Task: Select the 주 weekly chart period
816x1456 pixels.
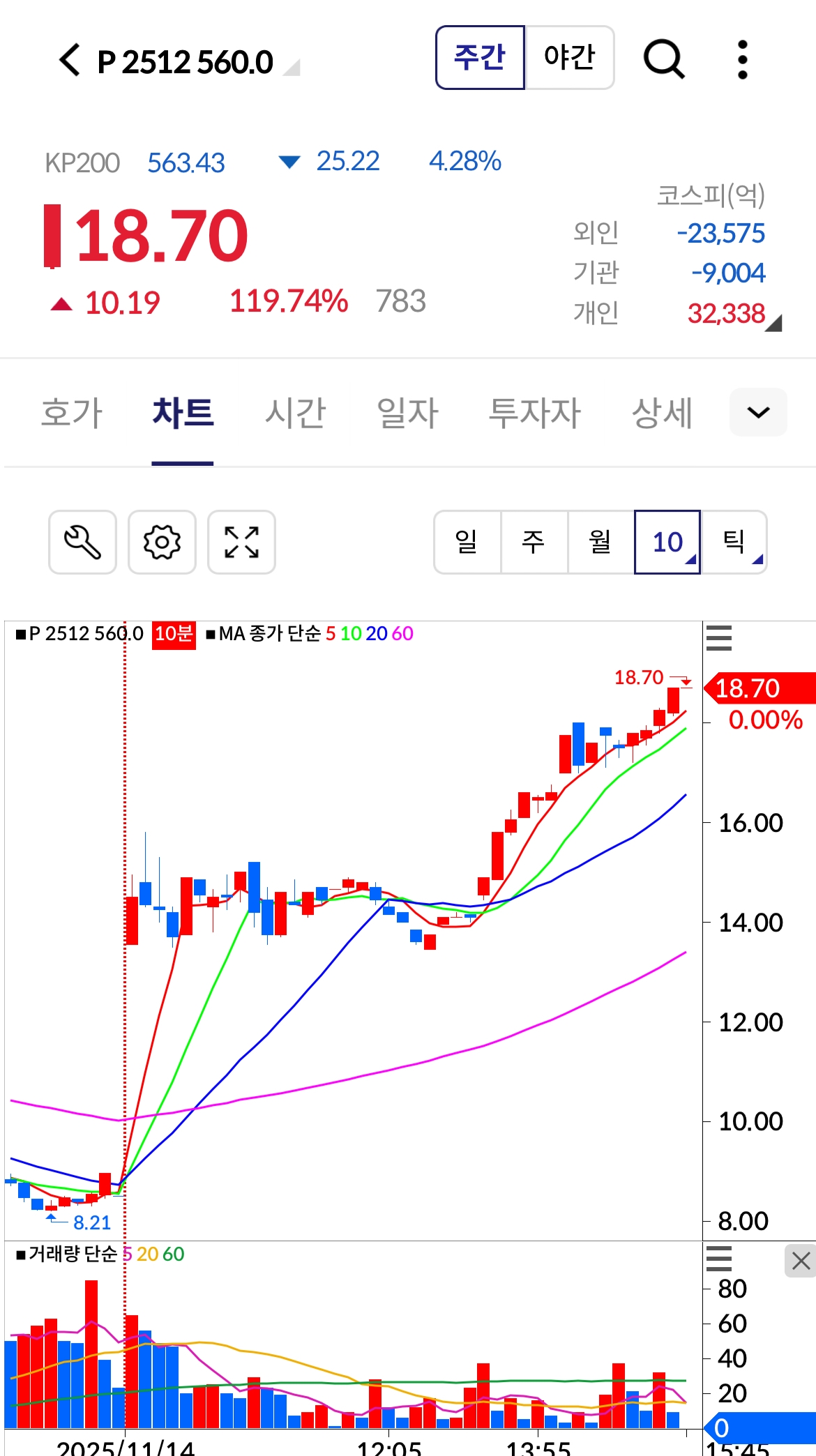Action: [534, 542]
